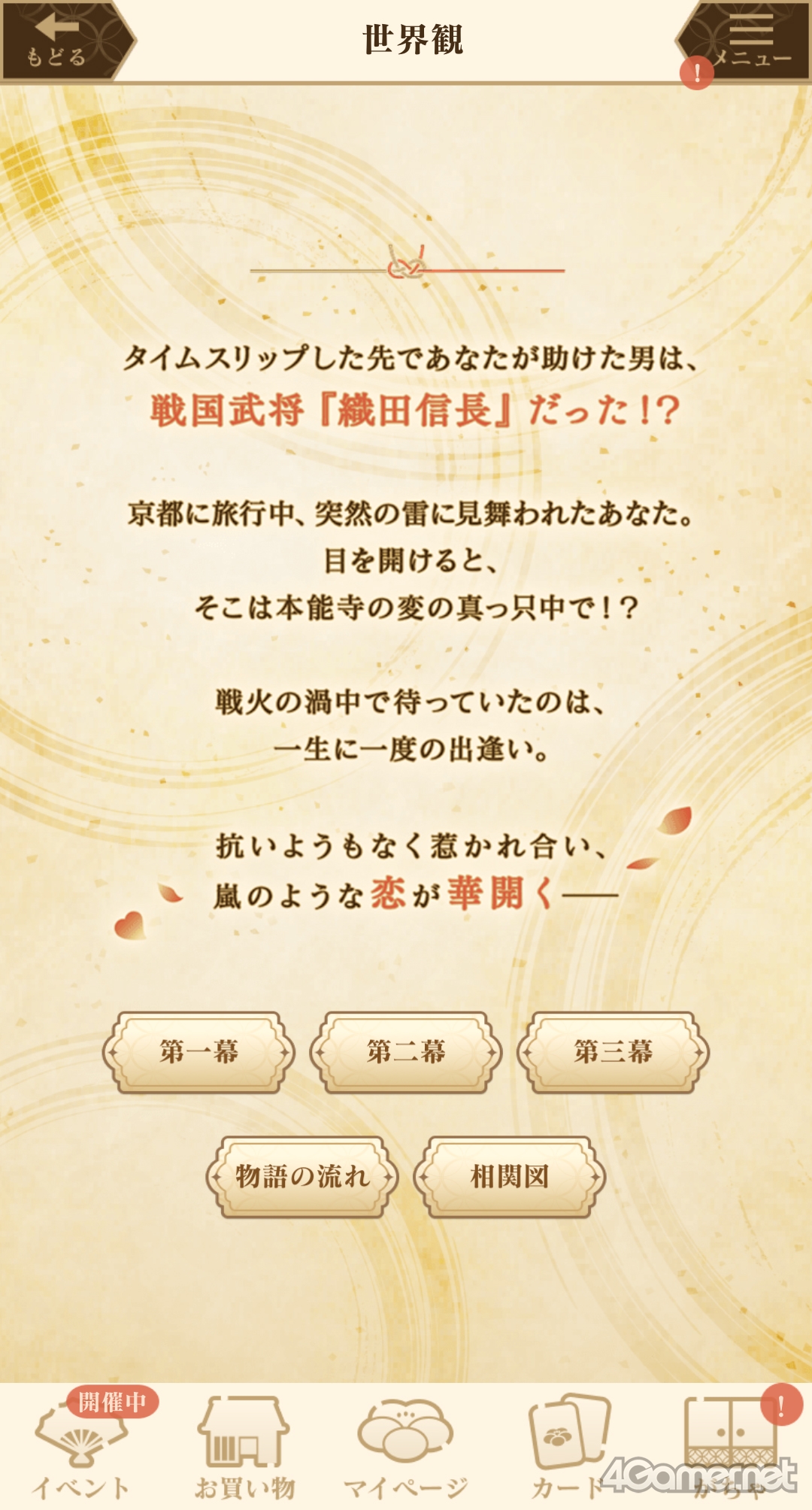The height and width of the screenshot is (1510, 812).
Task: View the 第三幕 section
Action: coord(614,1051)
